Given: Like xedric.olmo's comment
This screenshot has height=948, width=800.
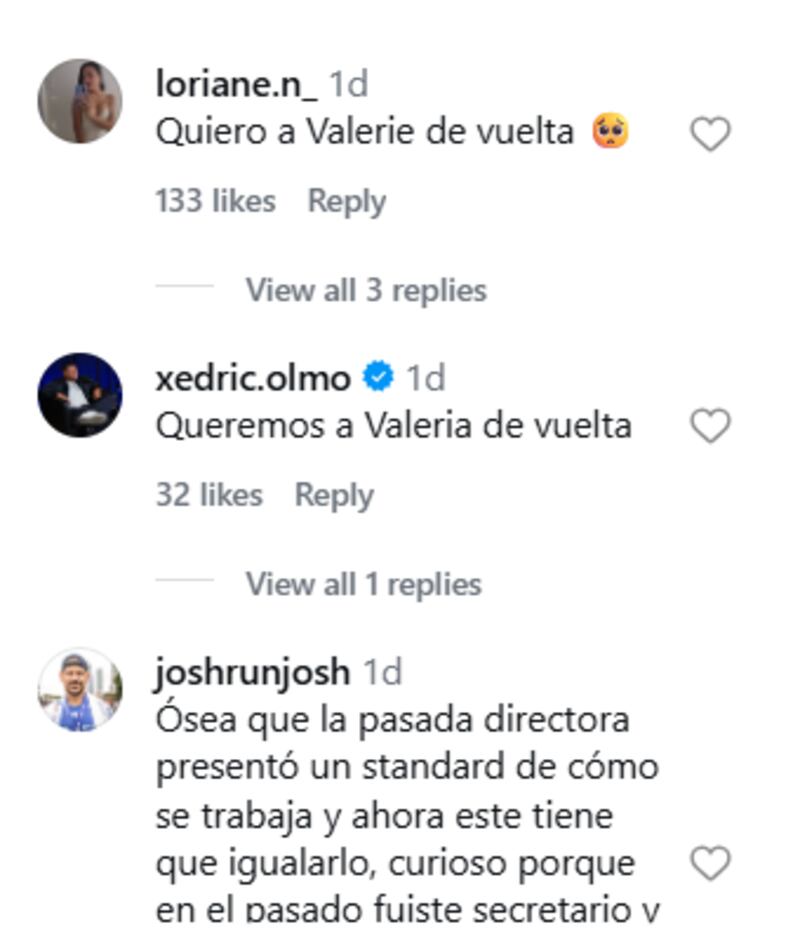Looking at the screenshot, I should pyautogui.click(x=710, y=427).
